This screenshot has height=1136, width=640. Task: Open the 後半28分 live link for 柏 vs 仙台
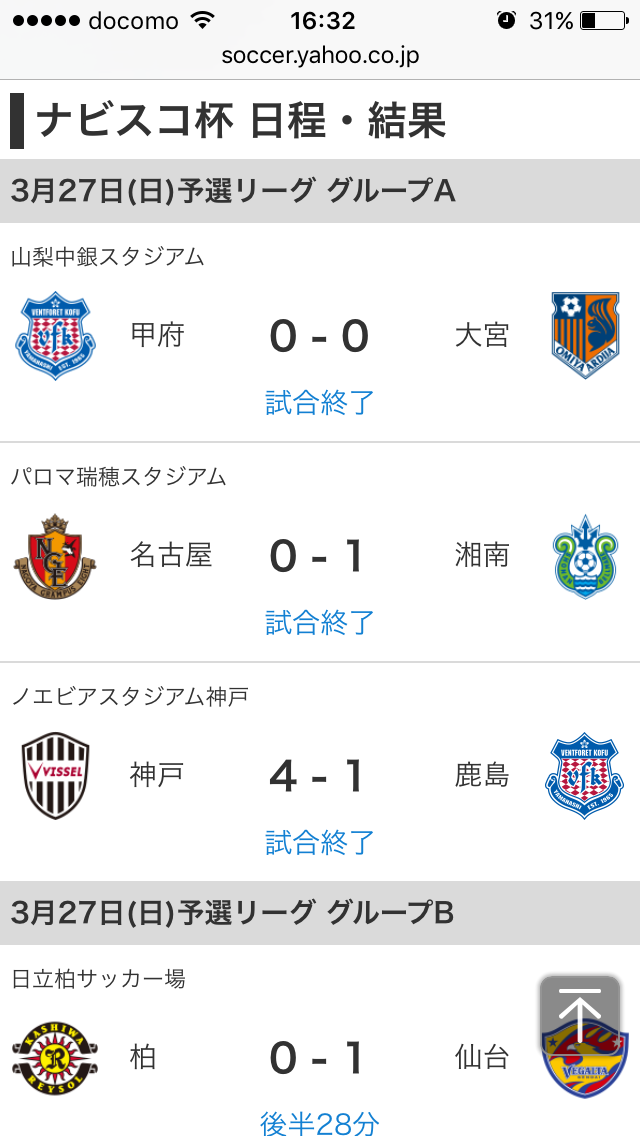[320, 1122]
